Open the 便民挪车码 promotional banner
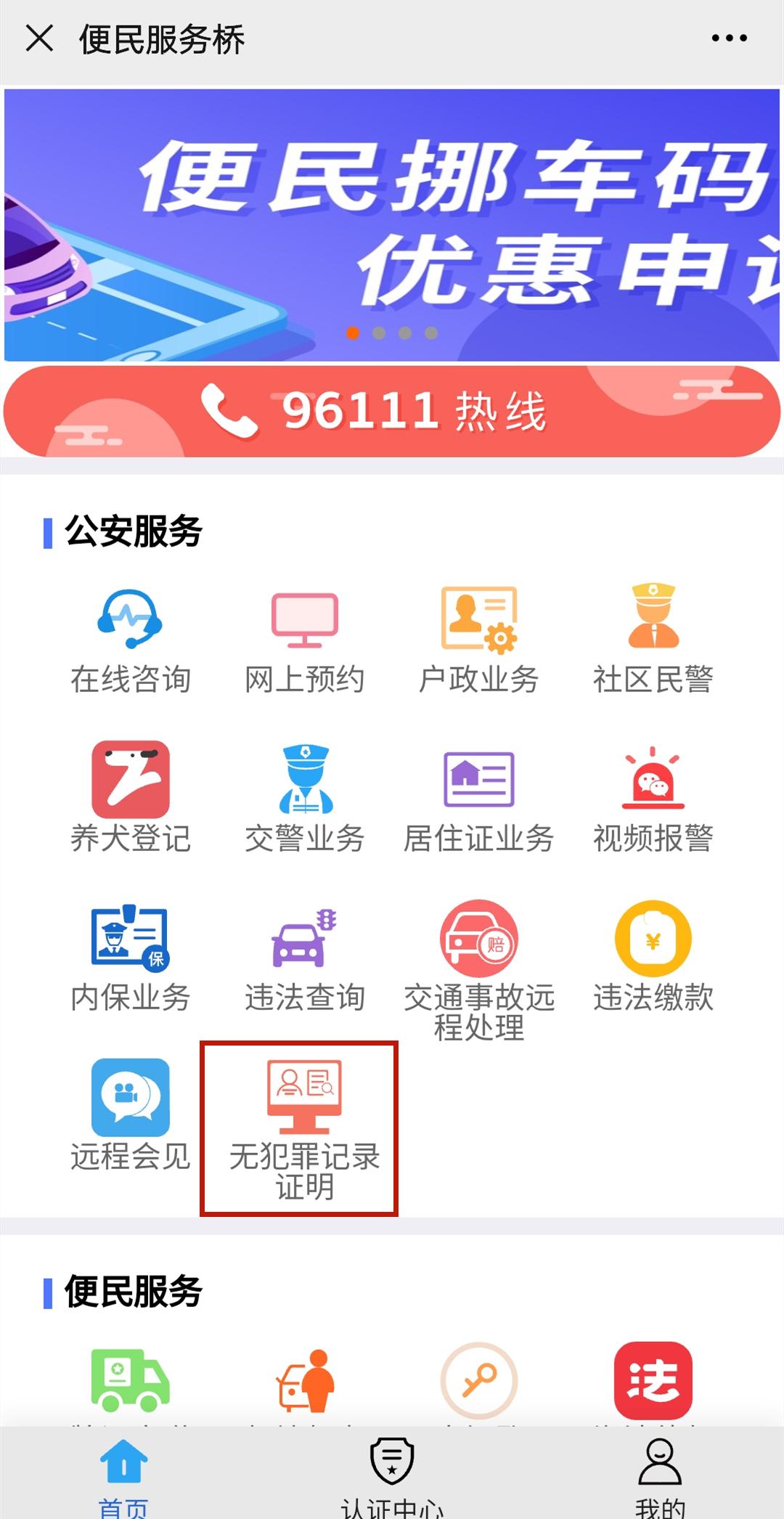The image size is (784, 1519). click(x=392, y=225)
